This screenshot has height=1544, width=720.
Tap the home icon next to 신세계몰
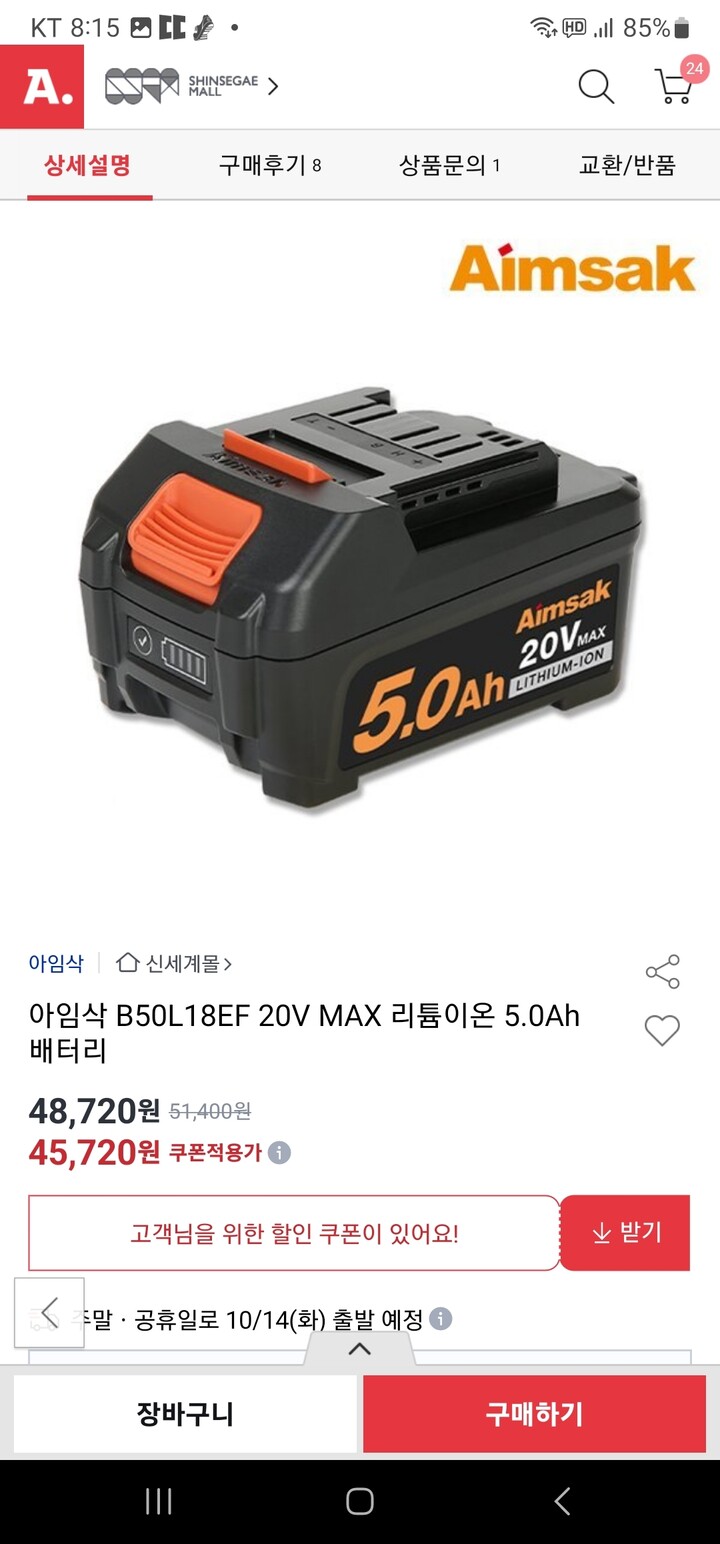(126, 963)
